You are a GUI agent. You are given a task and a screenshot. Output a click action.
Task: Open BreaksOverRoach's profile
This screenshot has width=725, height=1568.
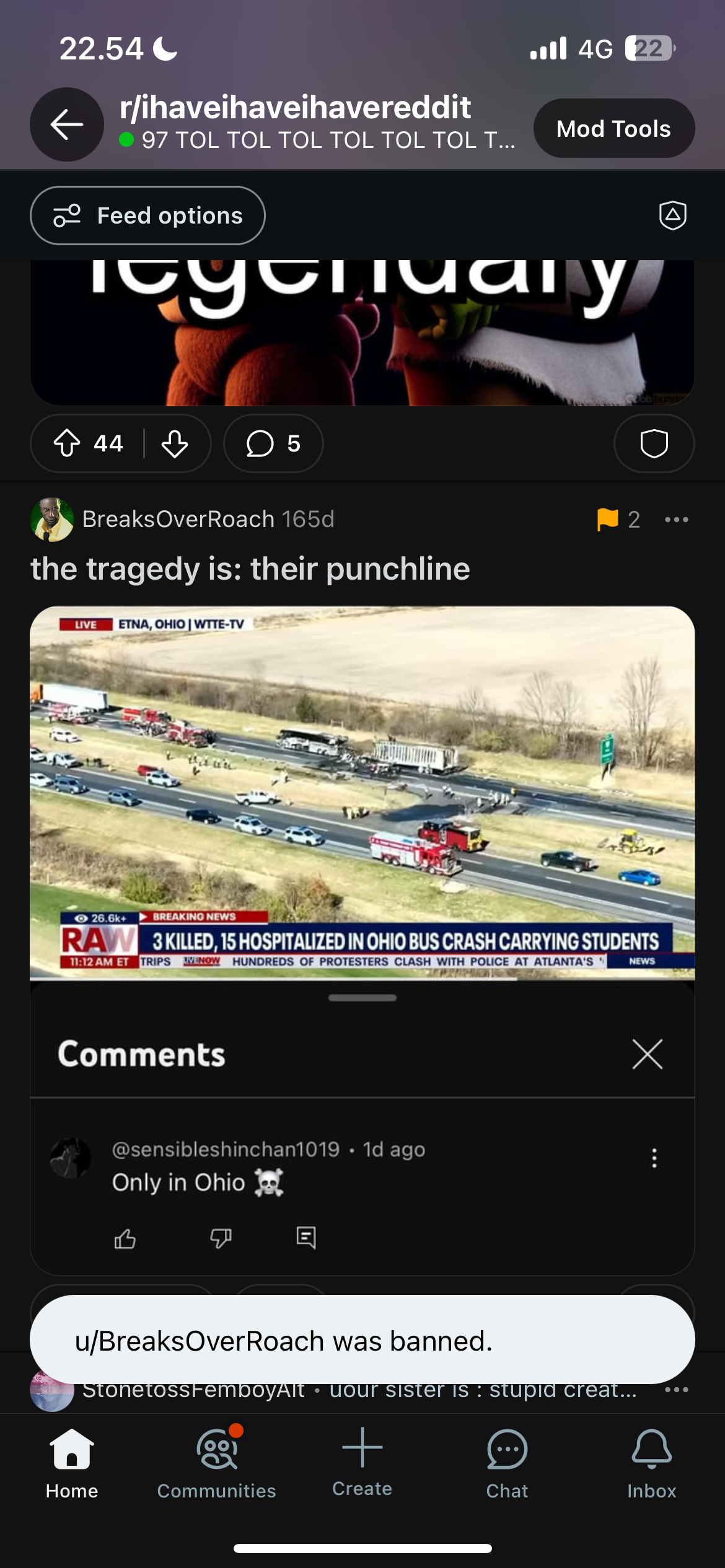pyautogui.click(x=178, y=519)
